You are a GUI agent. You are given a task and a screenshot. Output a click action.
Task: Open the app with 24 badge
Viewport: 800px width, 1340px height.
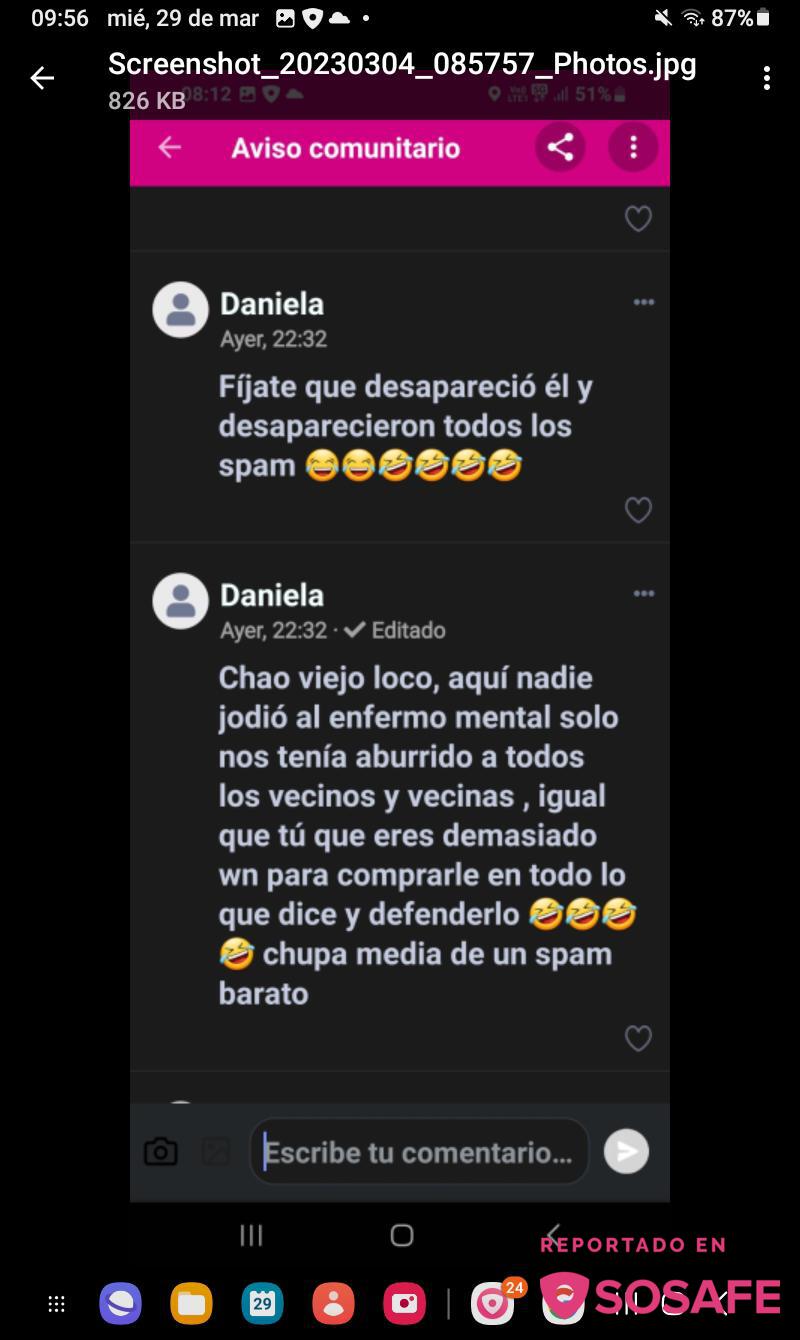(492, 1304)
